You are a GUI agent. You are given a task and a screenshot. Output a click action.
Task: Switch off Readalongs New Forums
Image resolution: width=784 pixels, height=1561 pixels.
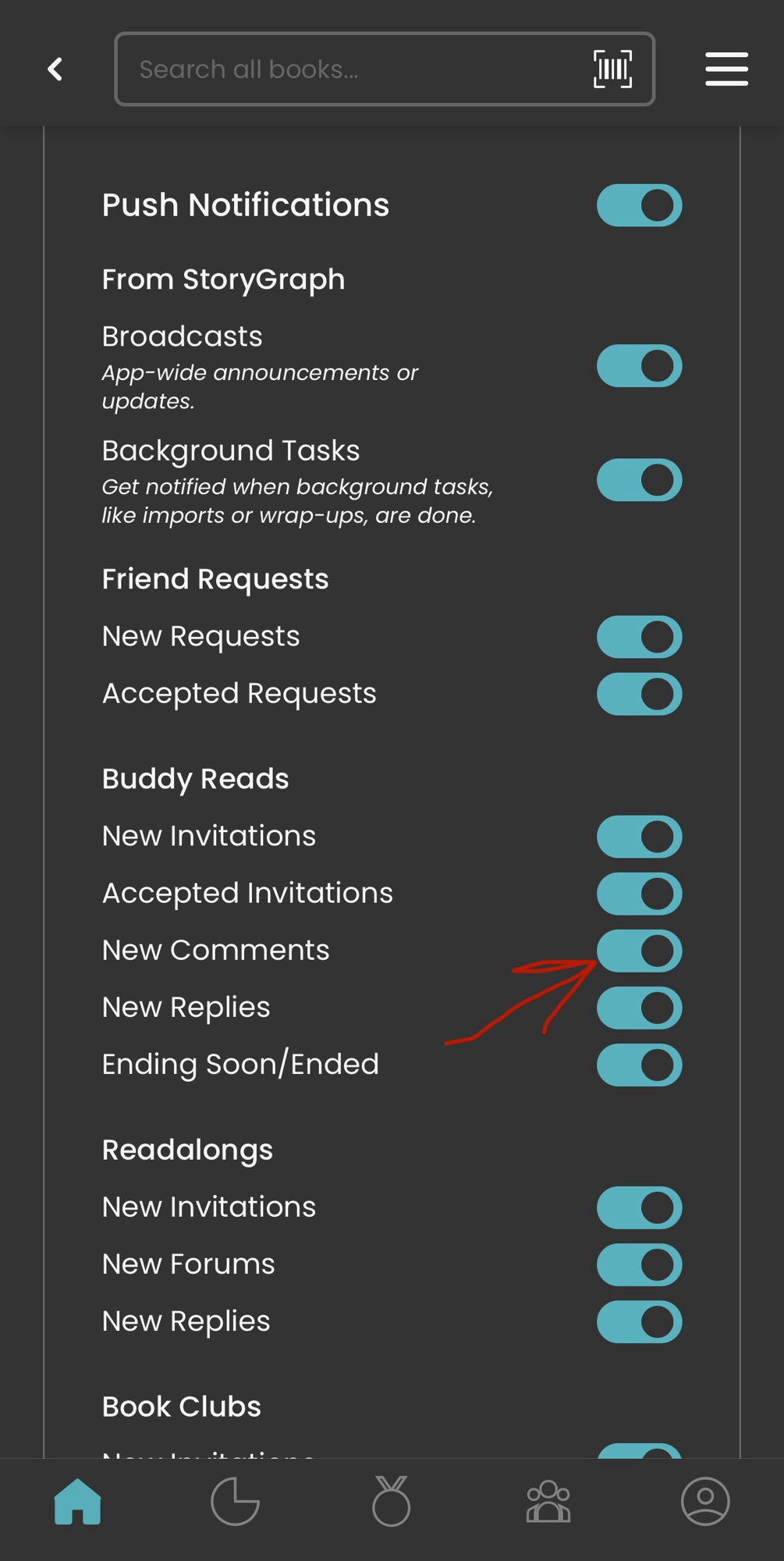pyautogui.click(x=639, y=1264)
